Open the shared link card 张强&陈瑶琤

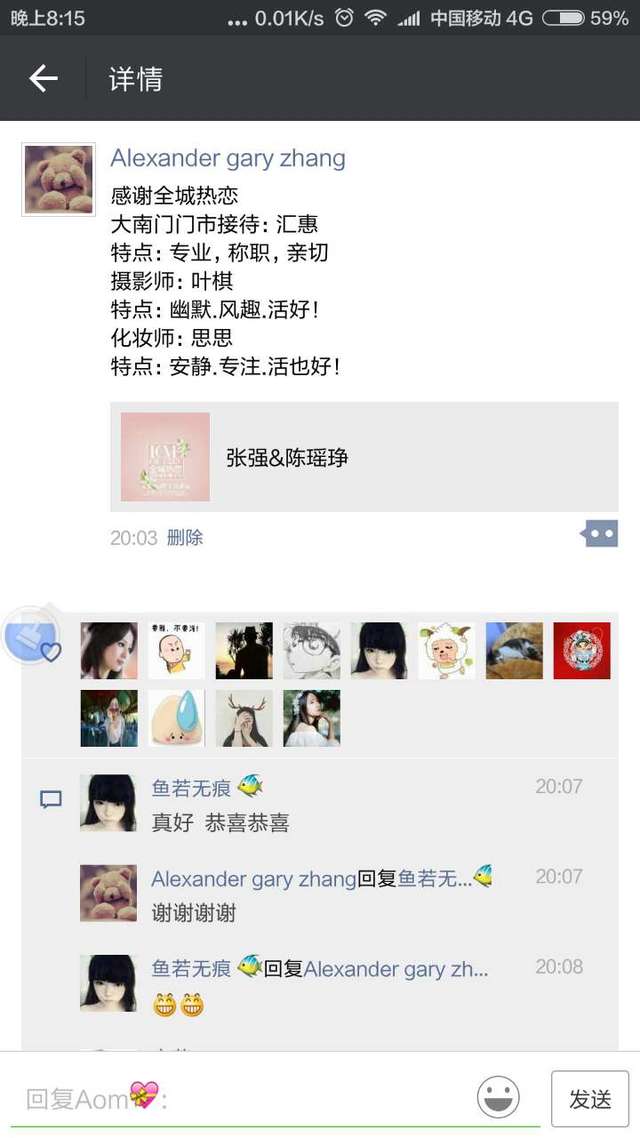(x=364, y=457)
